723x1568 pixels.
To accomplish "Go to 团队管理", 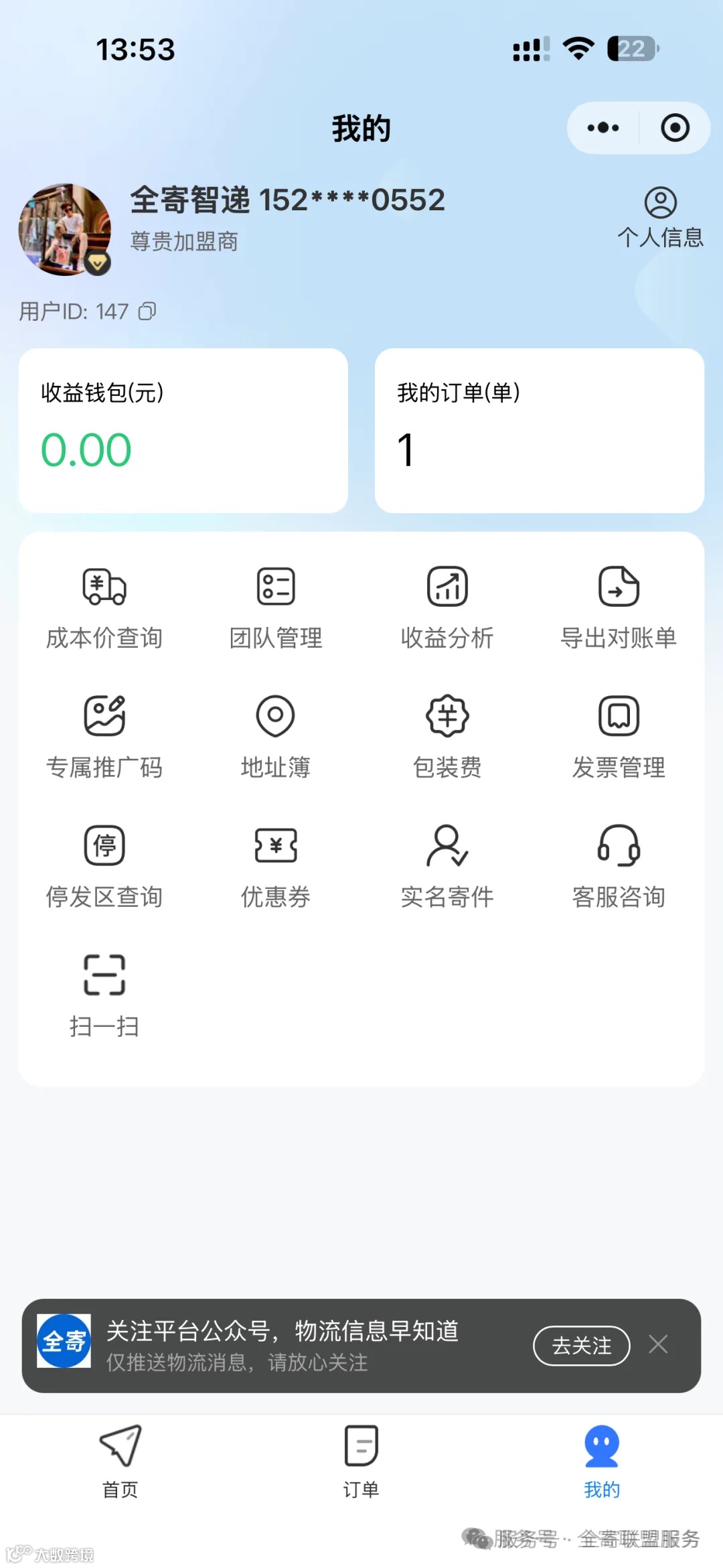I will coord(276,608).
